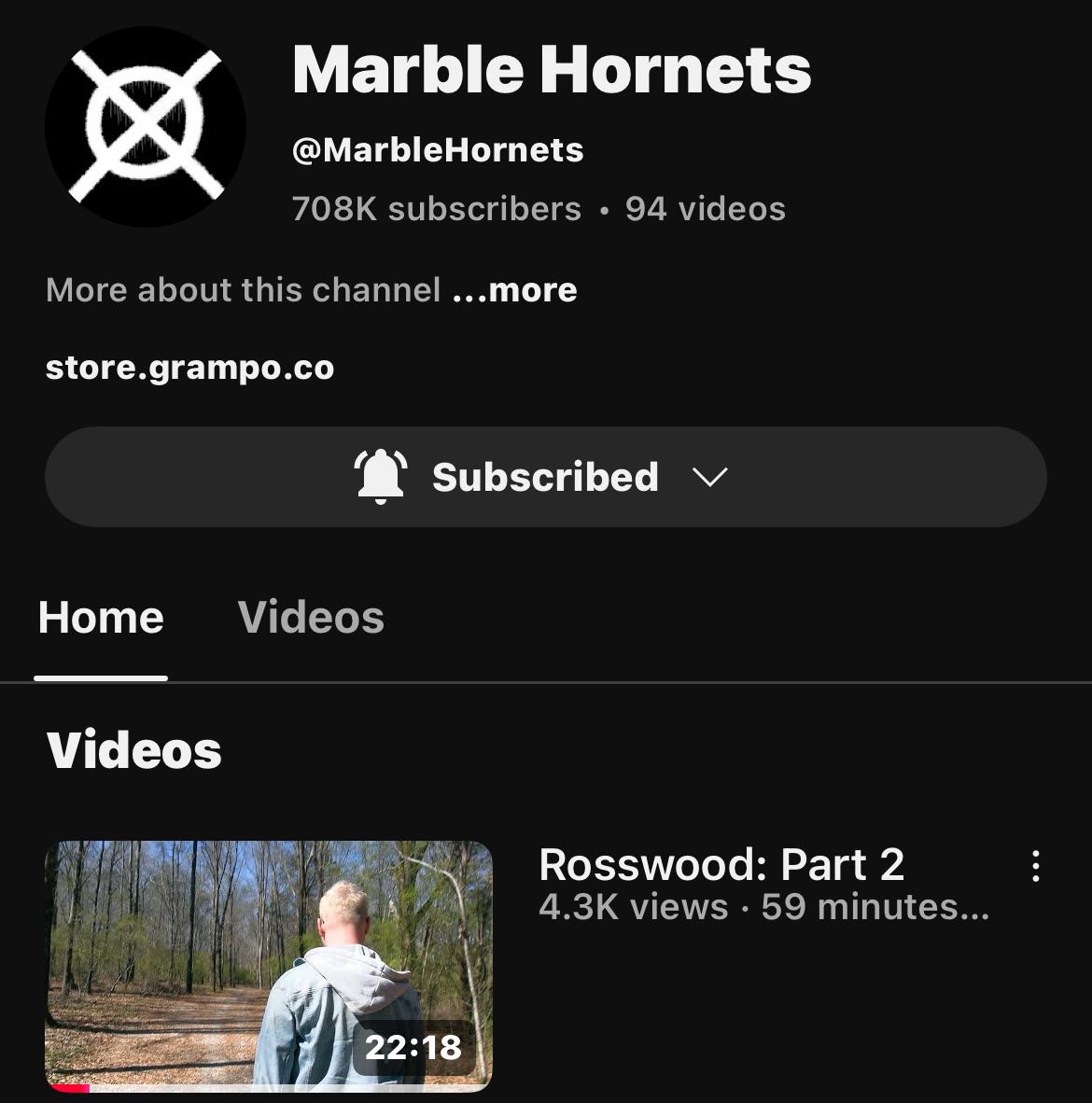This screenshot has height=1103, width=1092.
Task: Visit the store.grampo.co link
Action: [x=189, y=368]
